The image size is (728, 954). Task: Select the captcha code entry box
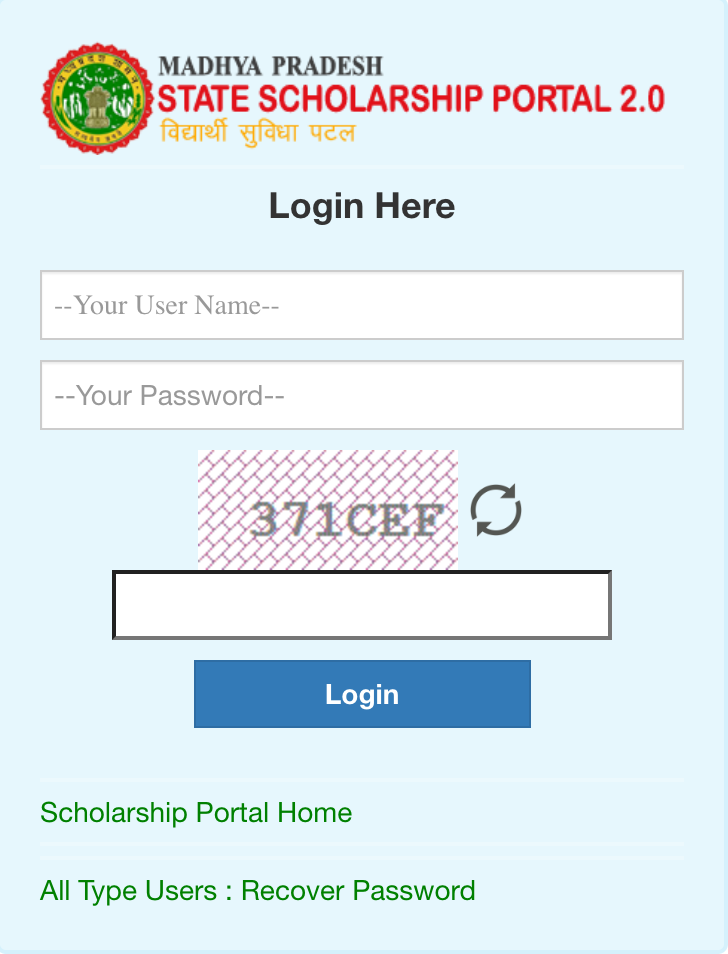(x=361, y=605)
